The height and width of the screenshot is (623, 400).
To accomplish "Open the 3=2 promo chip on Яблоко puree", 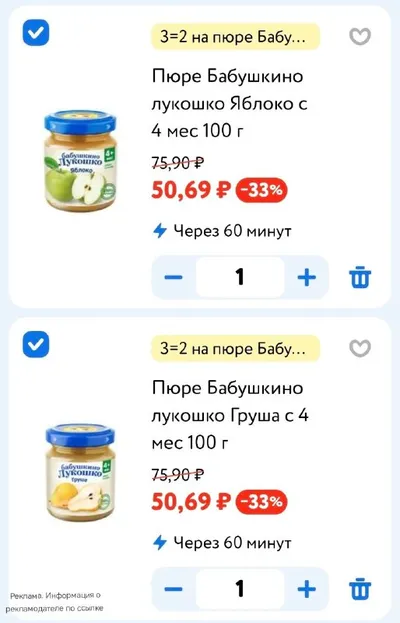I will click(235, 37).
